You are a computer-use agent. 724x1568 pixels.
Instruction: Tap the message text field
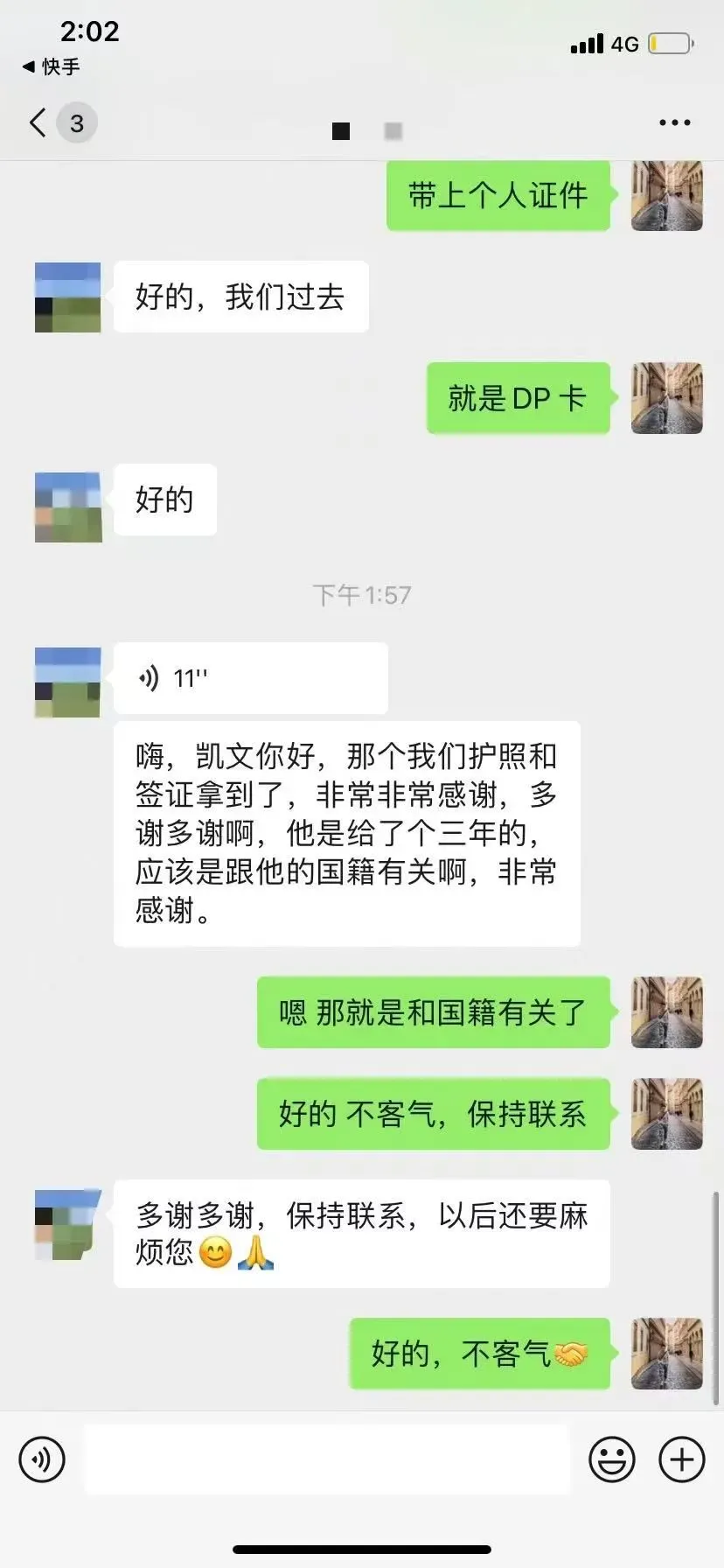click(x=326, y=1459)
